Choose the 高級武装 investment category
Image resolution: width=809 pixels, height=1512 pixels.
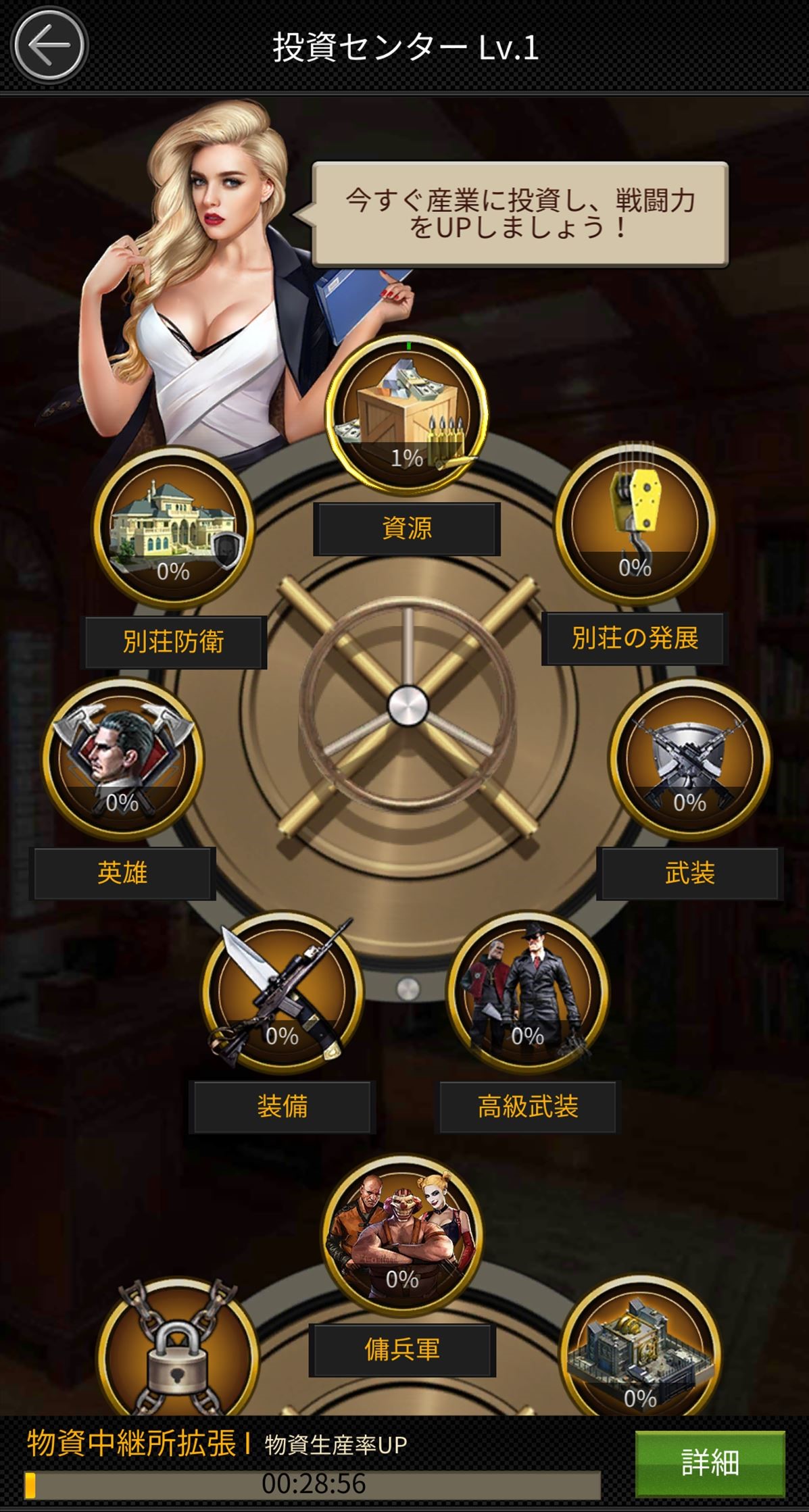coord(527,992)
